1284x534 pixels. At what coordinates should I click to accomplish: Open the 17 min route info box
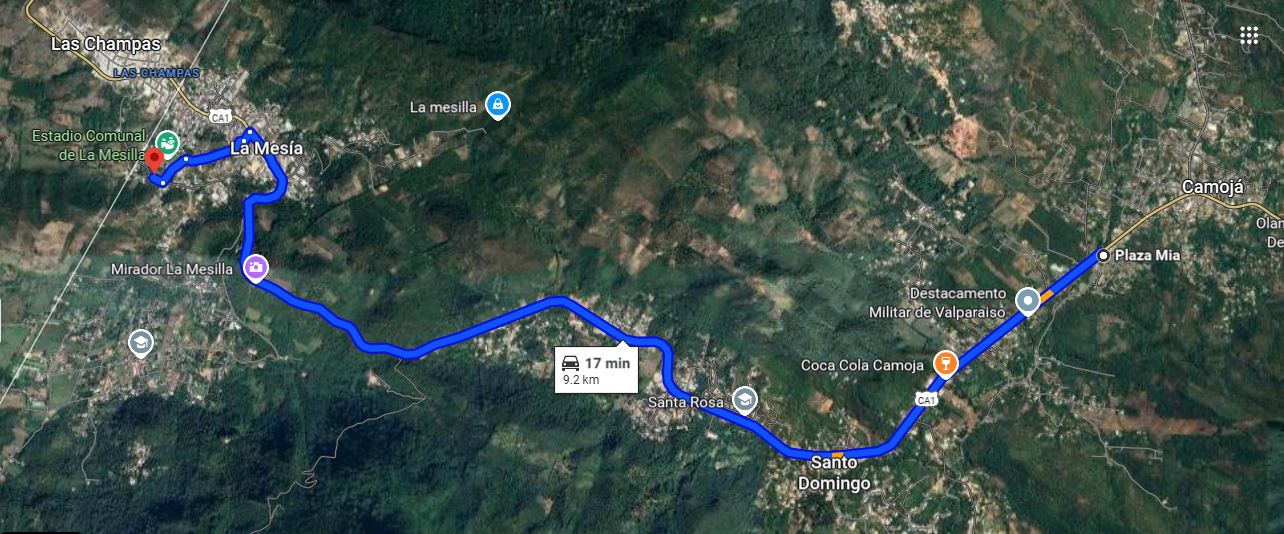coord(596,370)
